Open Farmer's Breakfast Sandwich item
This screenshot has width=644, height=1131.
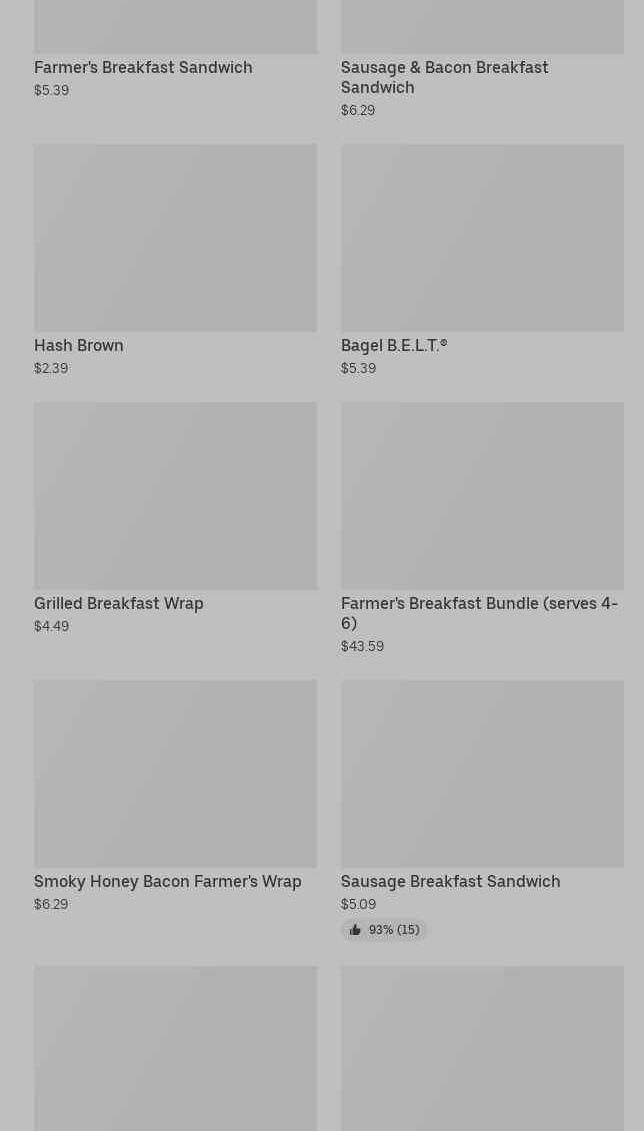pyautogui.click(x=175, y=49)
